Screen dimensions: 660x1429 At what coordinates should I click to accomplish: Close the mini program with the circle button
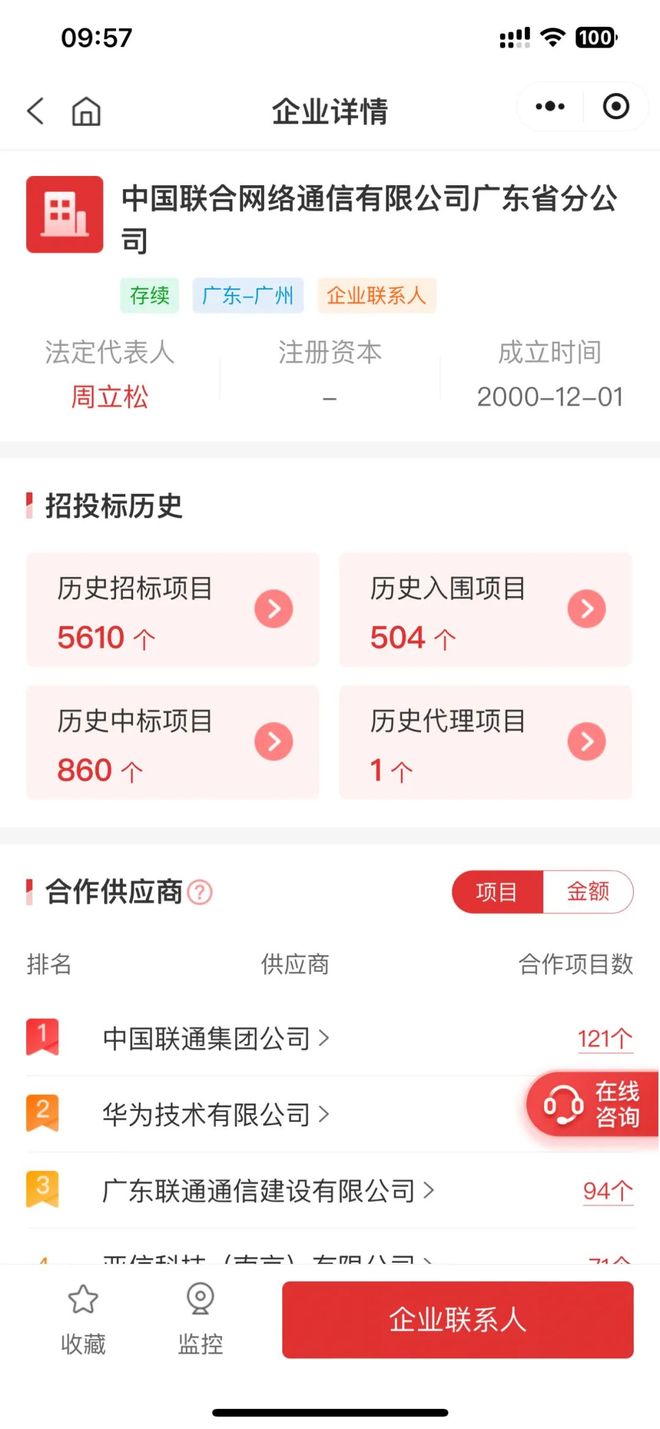tap(616, 107)
